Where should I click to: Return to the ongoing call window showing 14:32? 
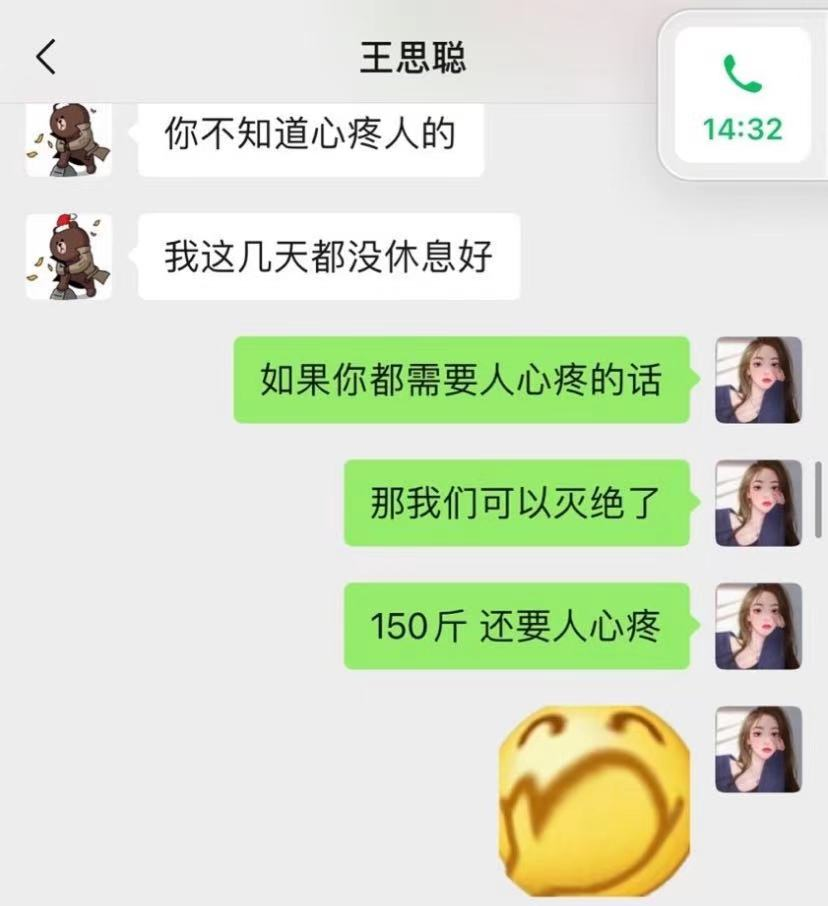[742, 96]
